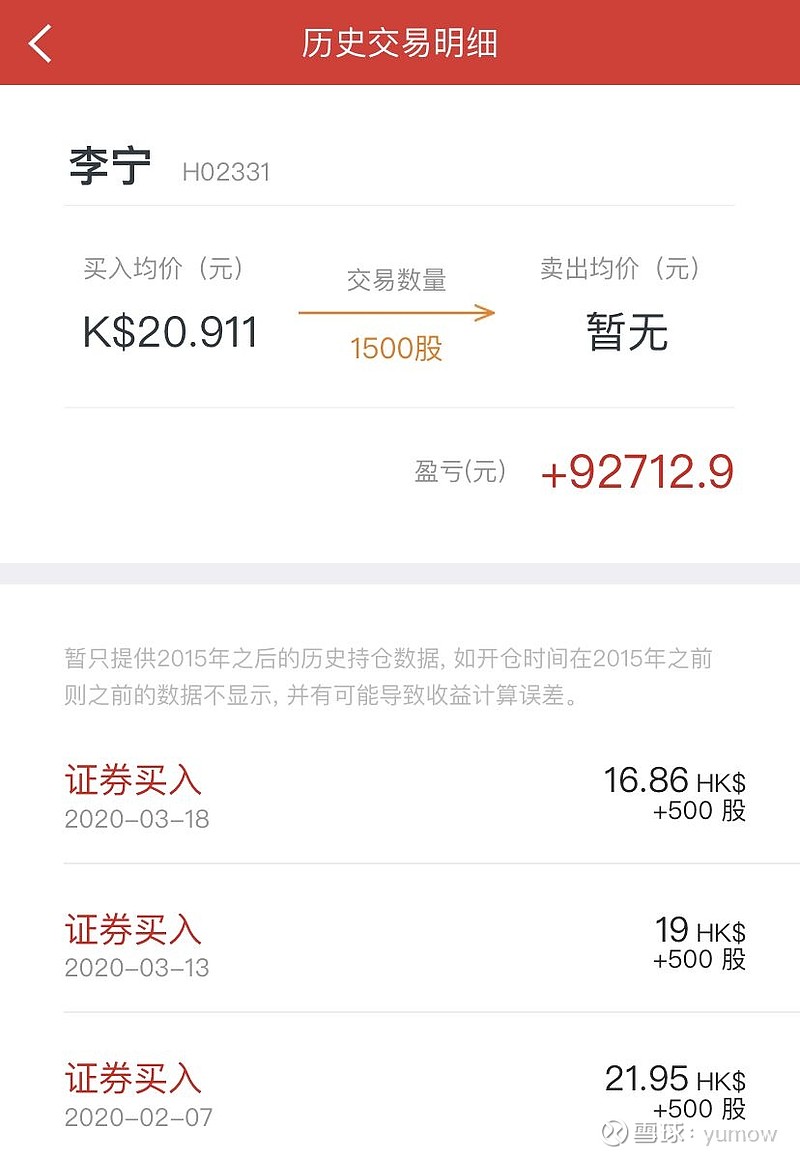
Task: Tap the back arrow in the header
Action: [x=38, y=43]
